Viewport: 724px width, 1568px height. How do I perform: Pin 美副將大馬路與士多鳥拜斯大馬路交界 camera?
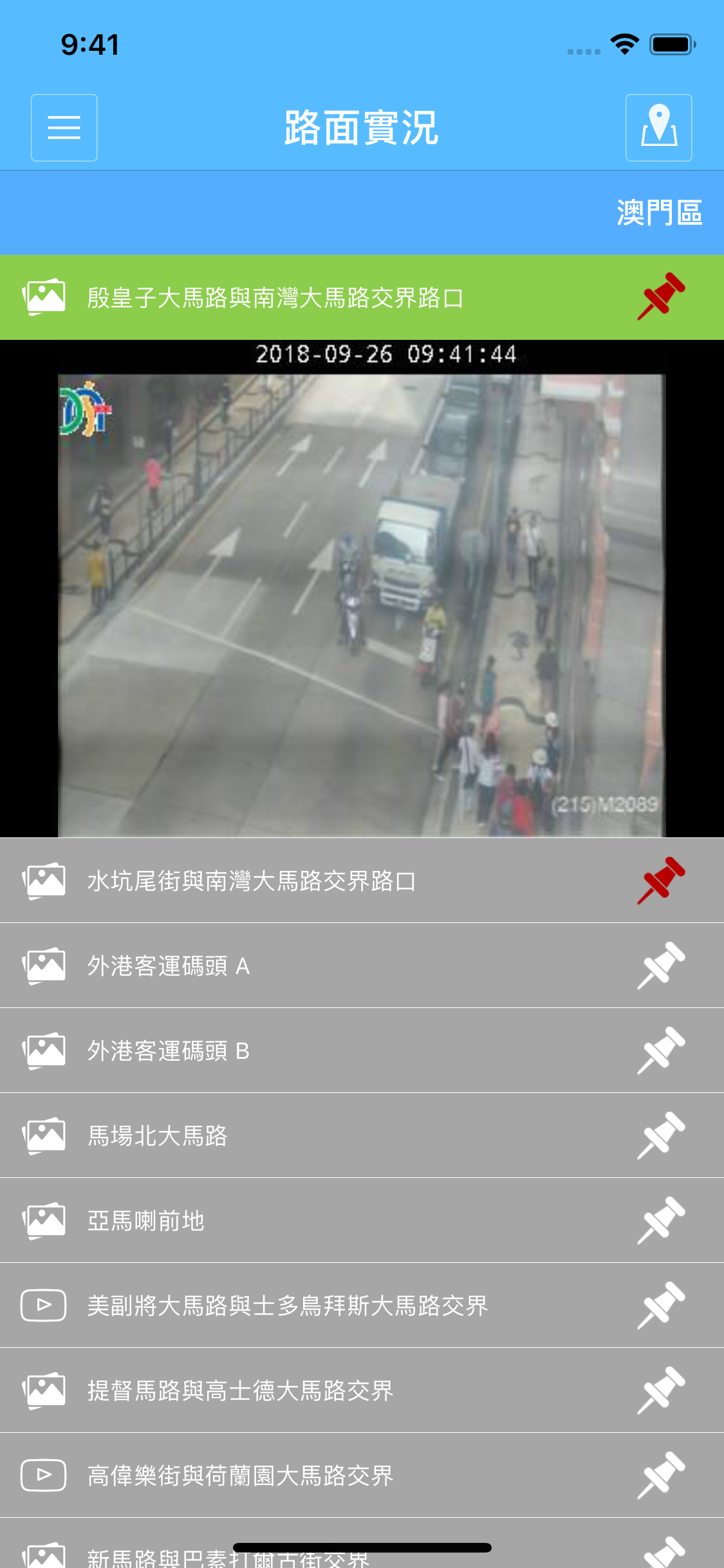[661, 1305]
